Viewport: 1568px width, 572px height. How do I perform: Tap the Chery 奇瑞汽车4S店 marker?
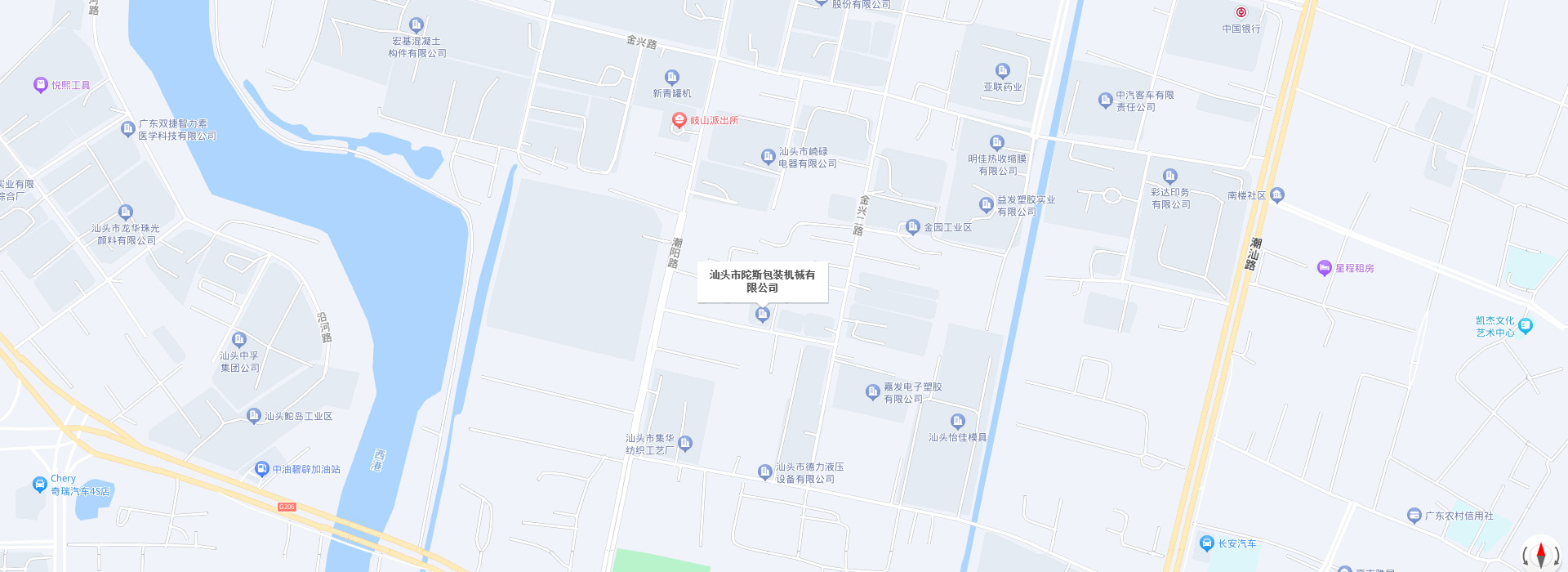[40, 485]
